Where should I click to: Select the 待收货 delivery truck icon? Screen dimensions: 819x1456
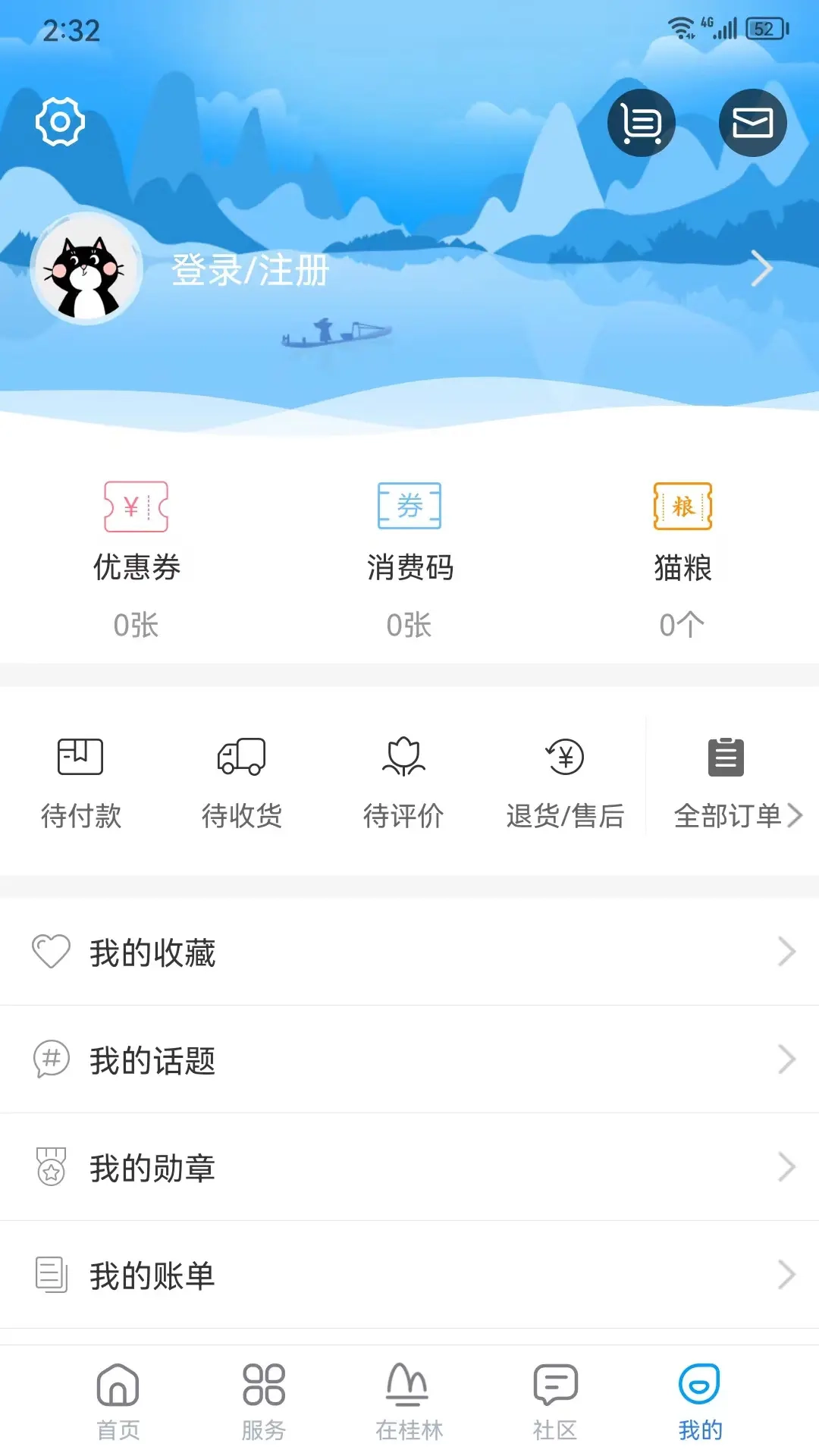tap(243, 756)
